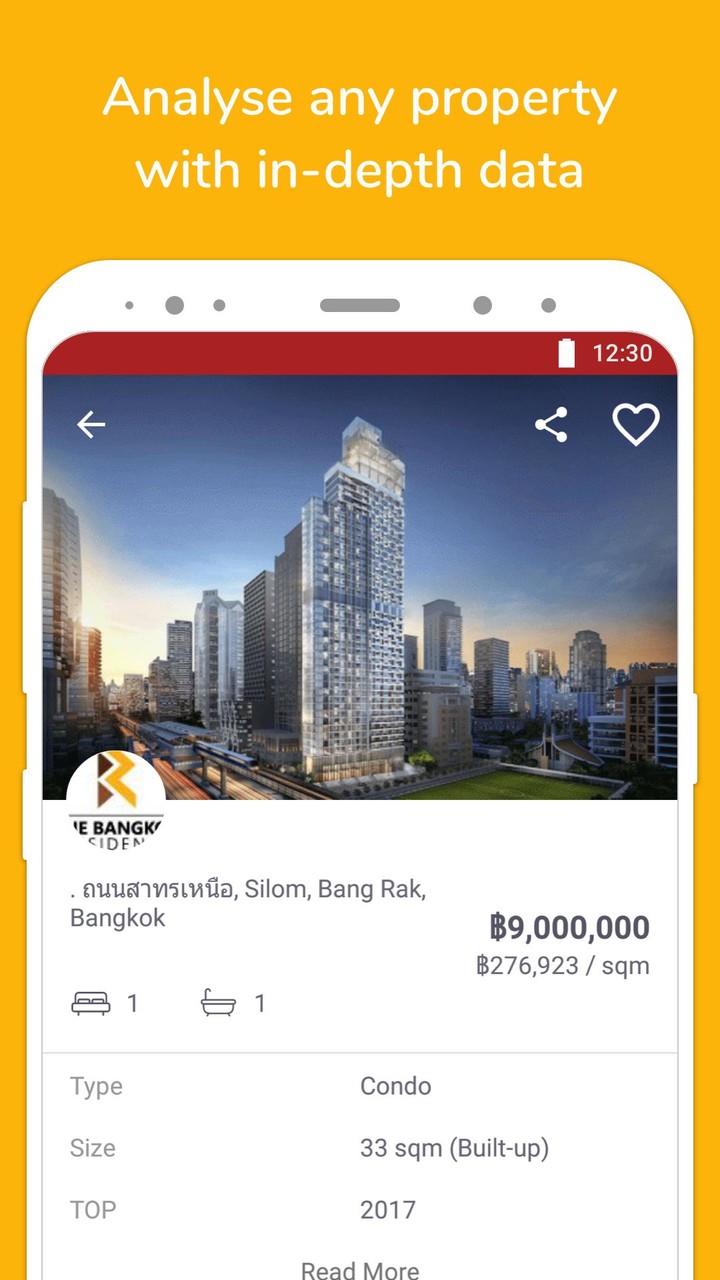
Task: Click the red status bar
Action: (x=300, y=353)
